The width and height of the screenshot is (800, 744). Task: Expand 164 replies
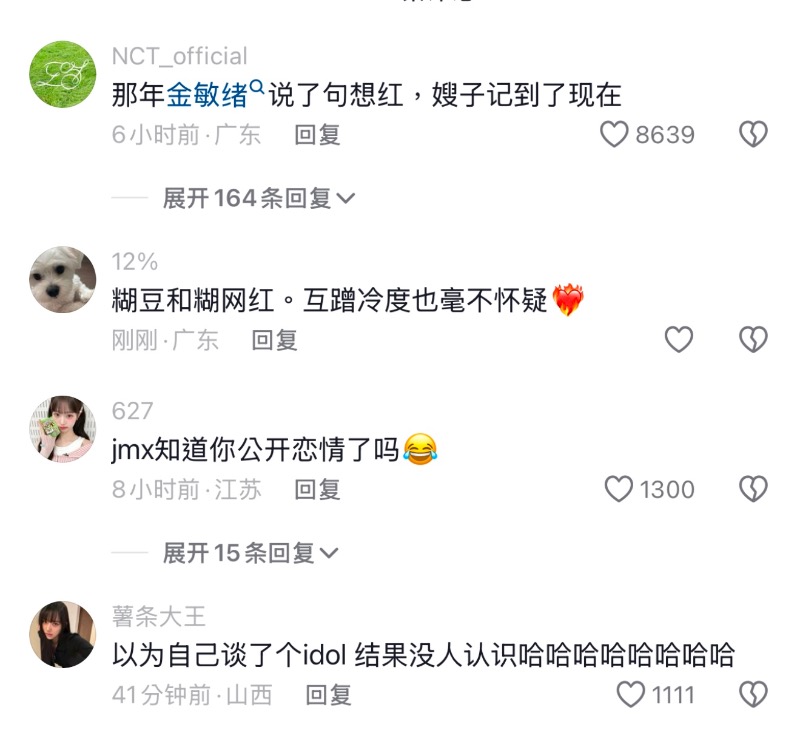258,198
